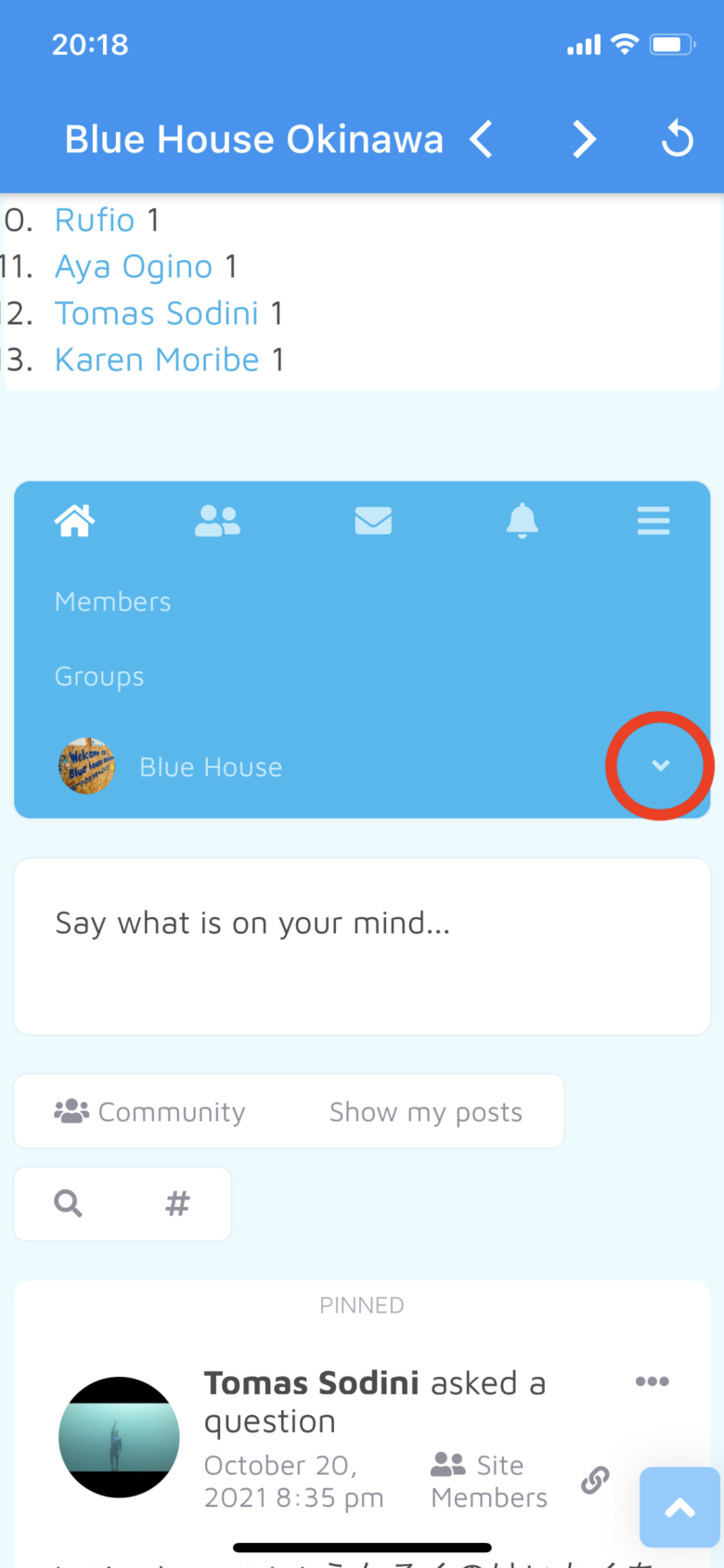The height and width of the screenshot is (1568, 724).
Task: Go to the community home icon
Action: [x=74, y=521]
